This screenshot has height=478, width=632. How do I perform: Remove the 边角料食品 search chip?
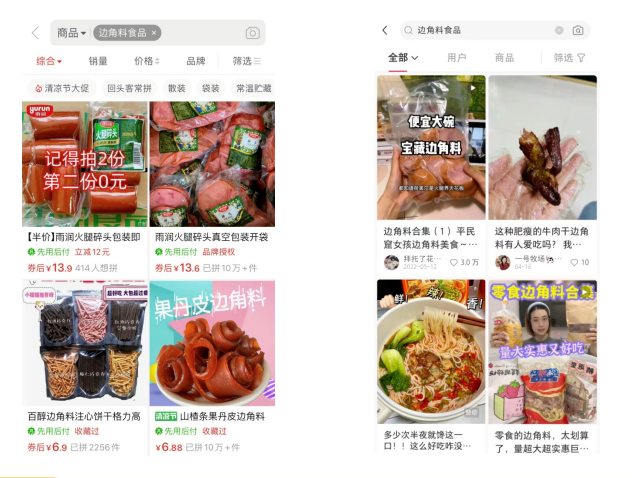[x=154, y=33]
